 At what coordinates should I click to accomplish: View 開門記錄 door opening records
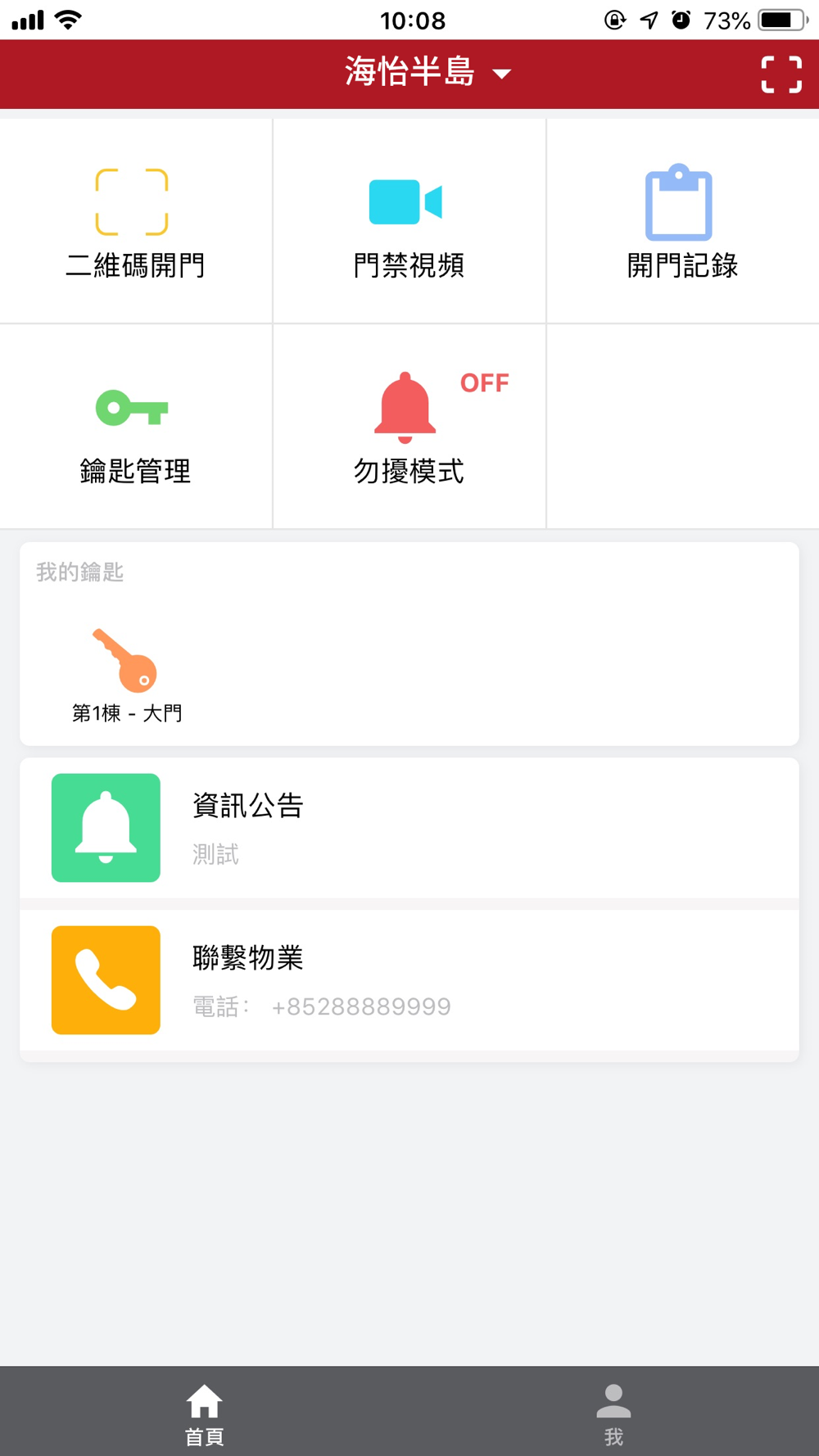click(x=683, y=221)
